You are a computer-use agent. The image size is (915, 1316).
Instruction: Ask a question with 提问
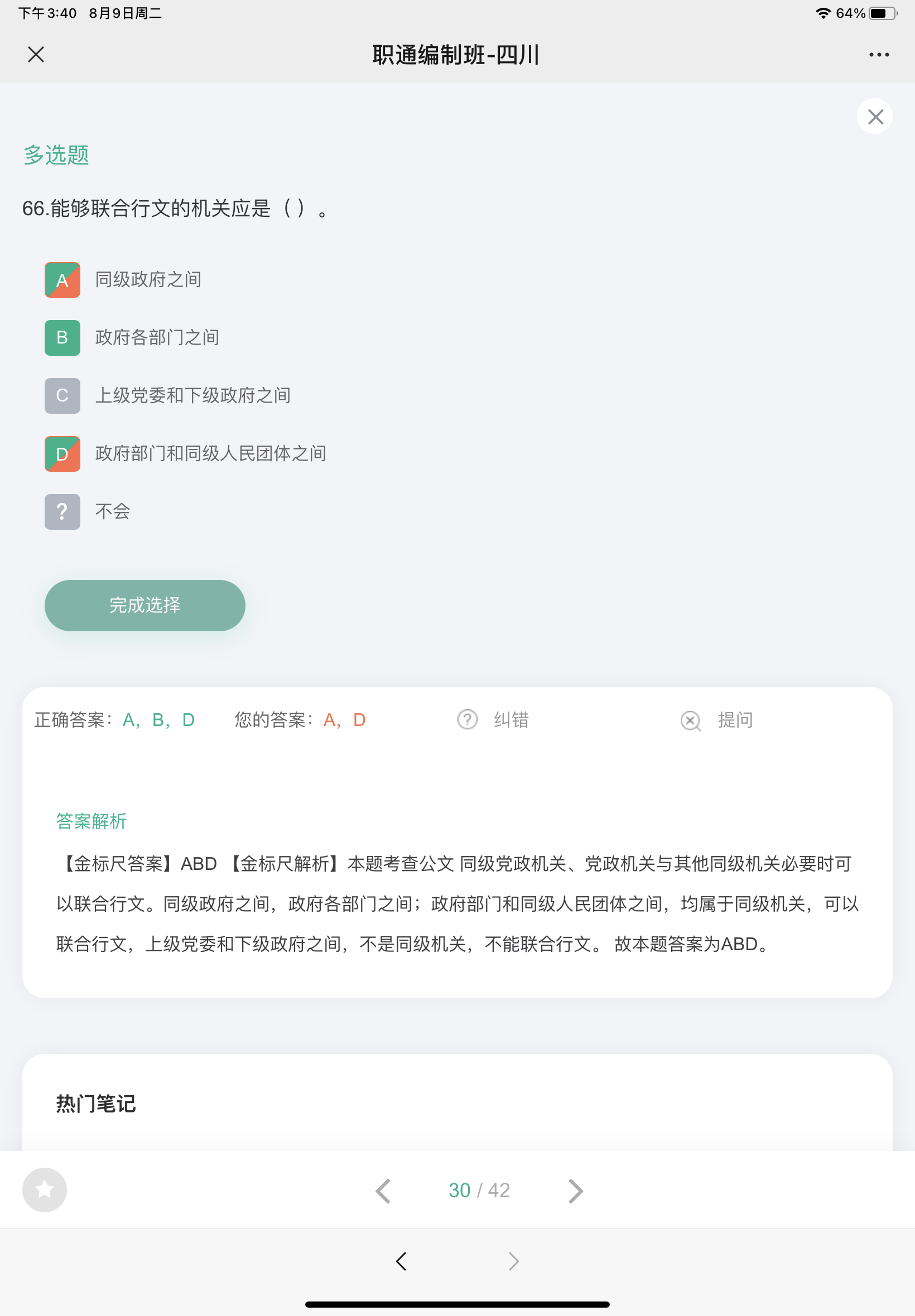point(716,719)
